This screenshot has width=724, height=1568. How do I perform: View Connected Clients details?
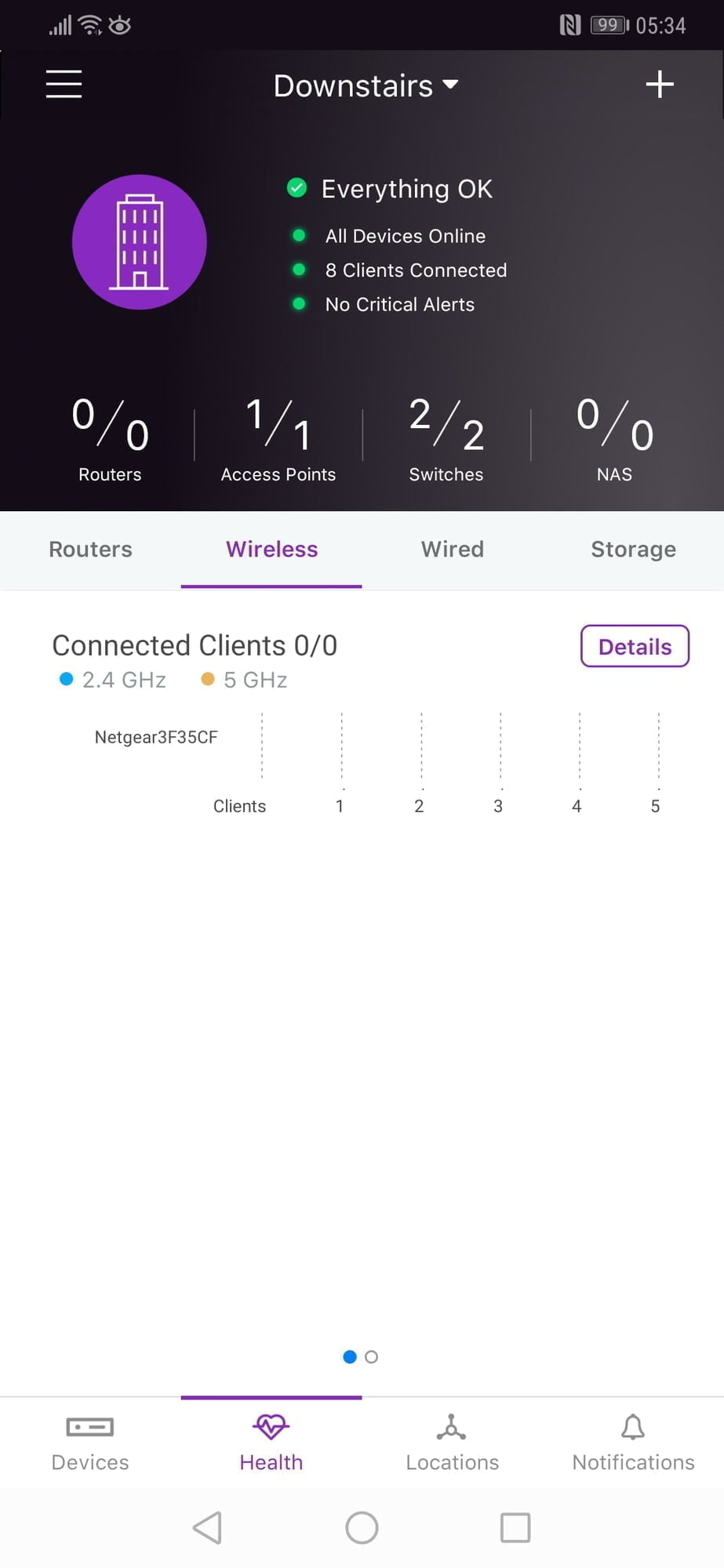[x=635, y=647]
